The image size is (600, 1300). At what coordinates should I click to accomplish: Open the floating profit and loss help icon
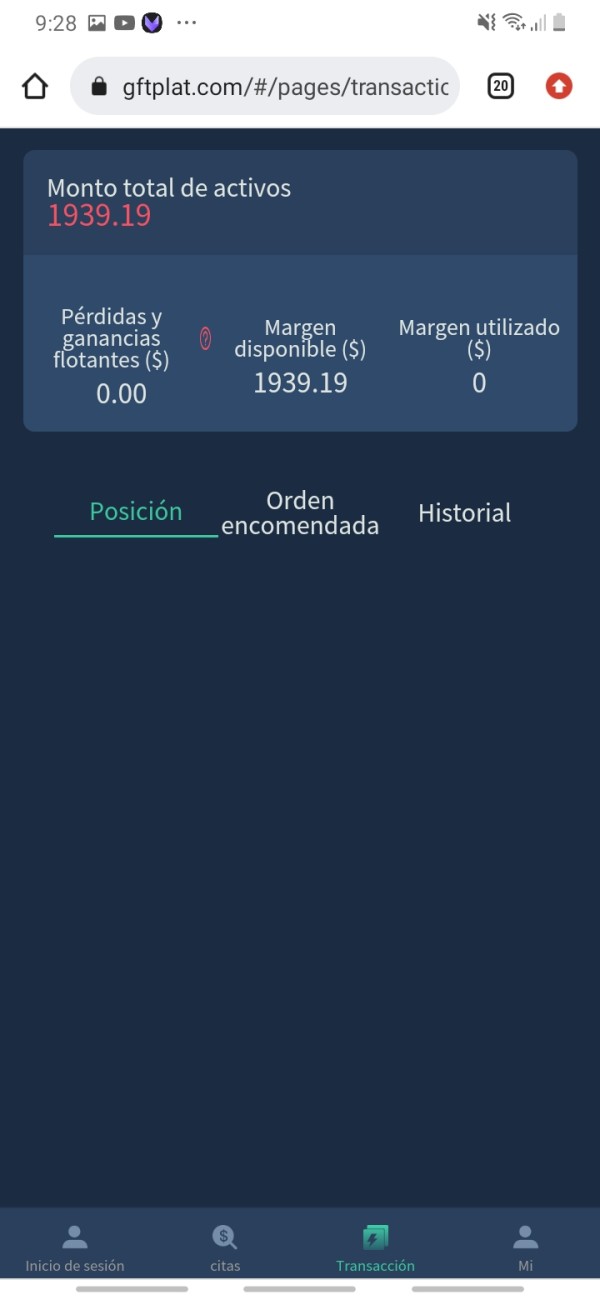tap(206, 339)
